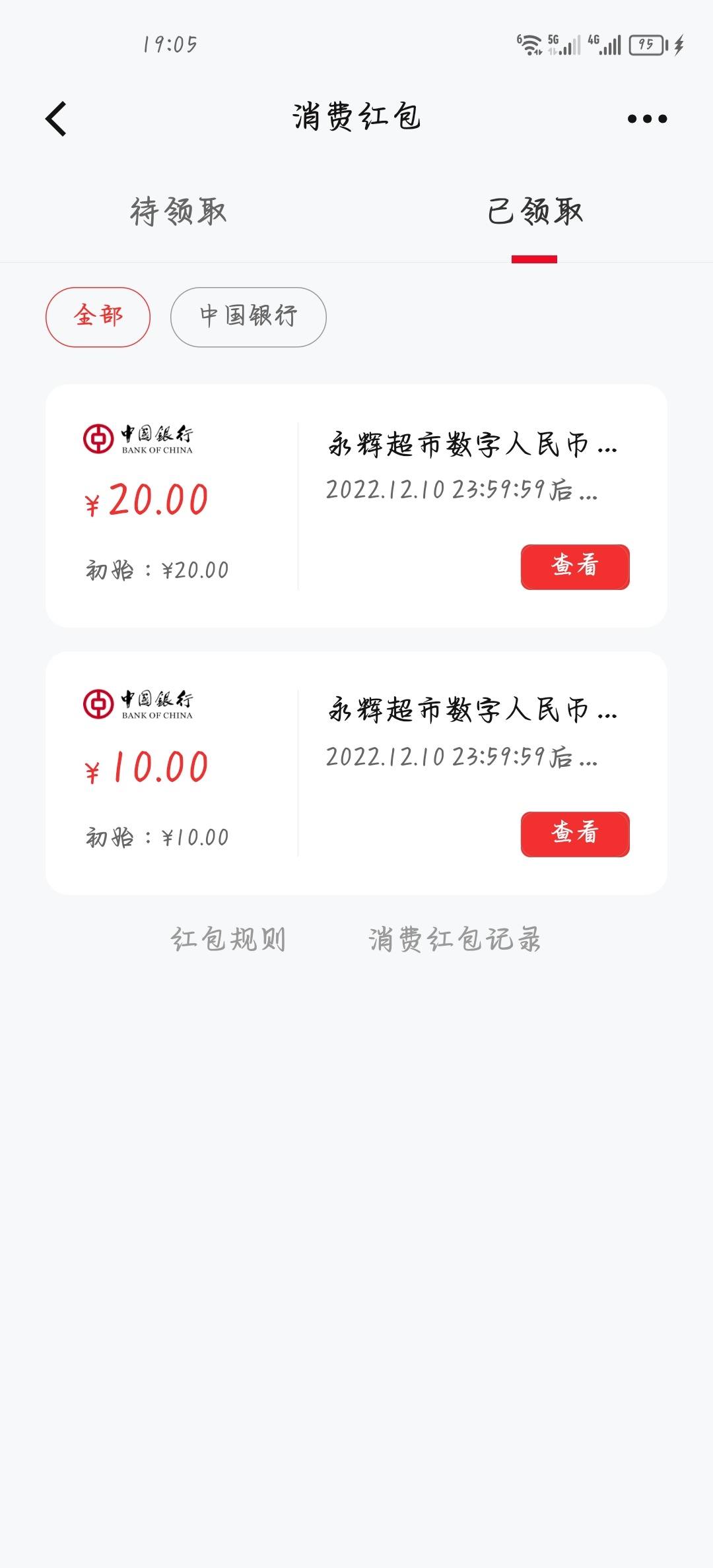Screen dimensions: 713x1568
Task: Open the ¥20.00 永辉超市 red packet card
Action: point(356,506)
